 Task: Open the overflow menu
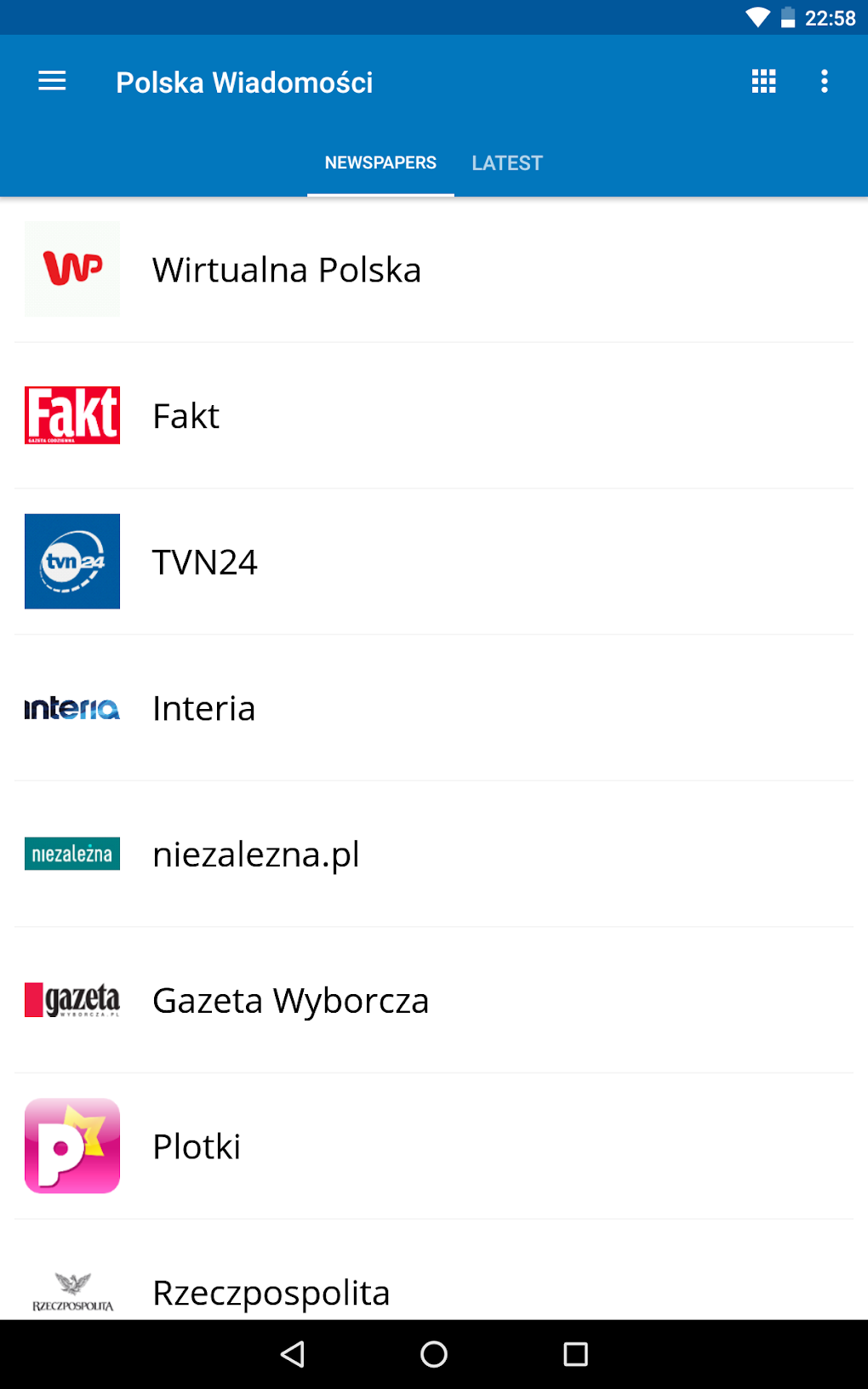click(824, 82)
